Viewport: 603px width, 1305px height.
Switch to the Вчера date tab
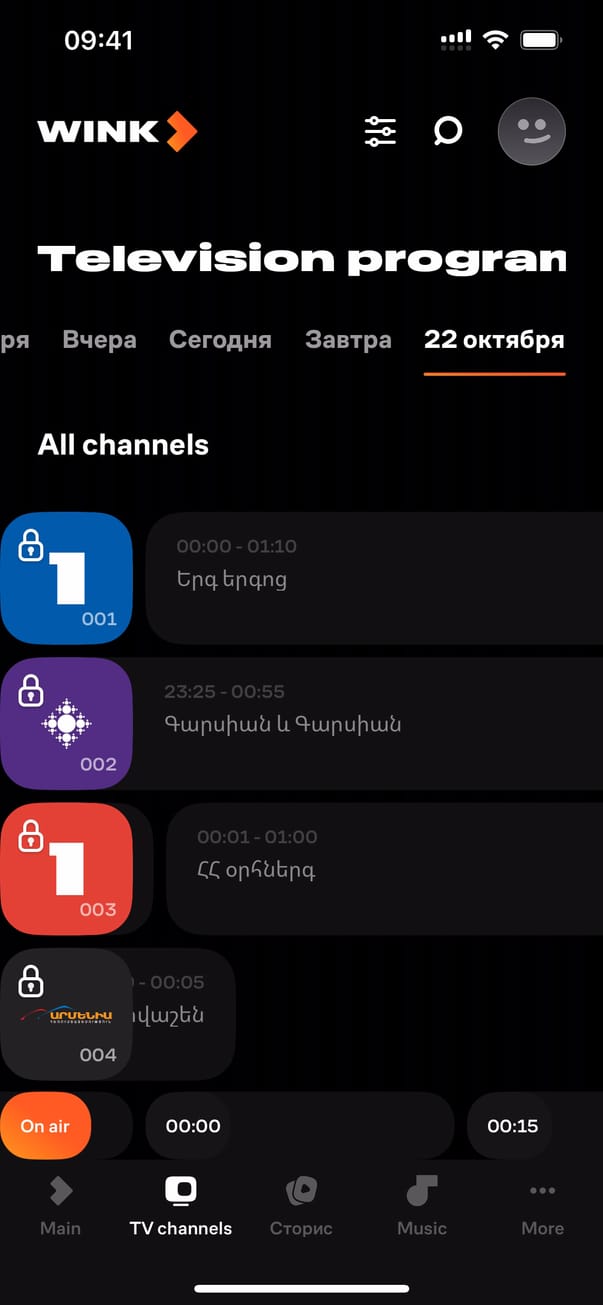point(99,340)
